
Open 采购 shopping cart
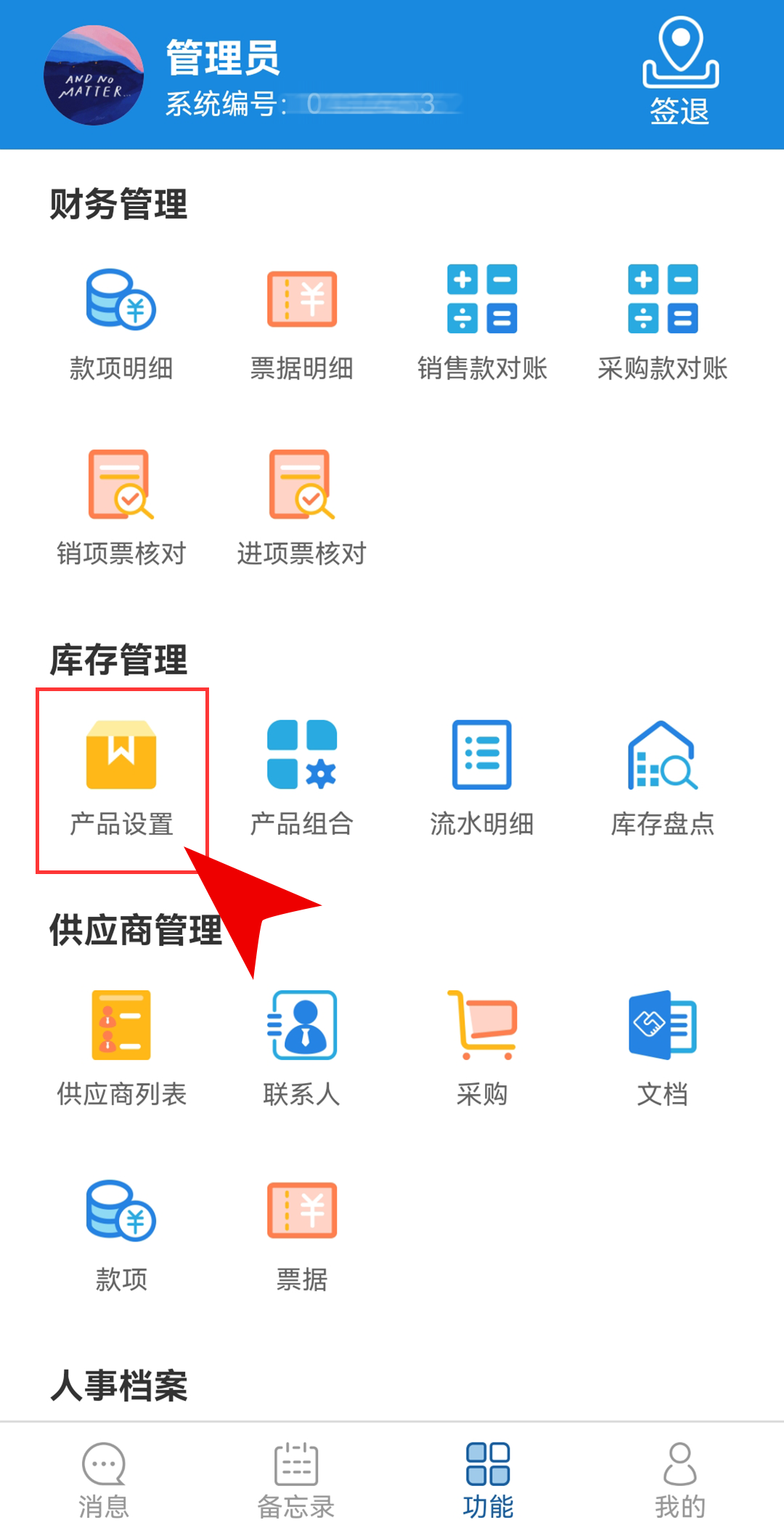pyautogui.click(x=482, y=1048)
